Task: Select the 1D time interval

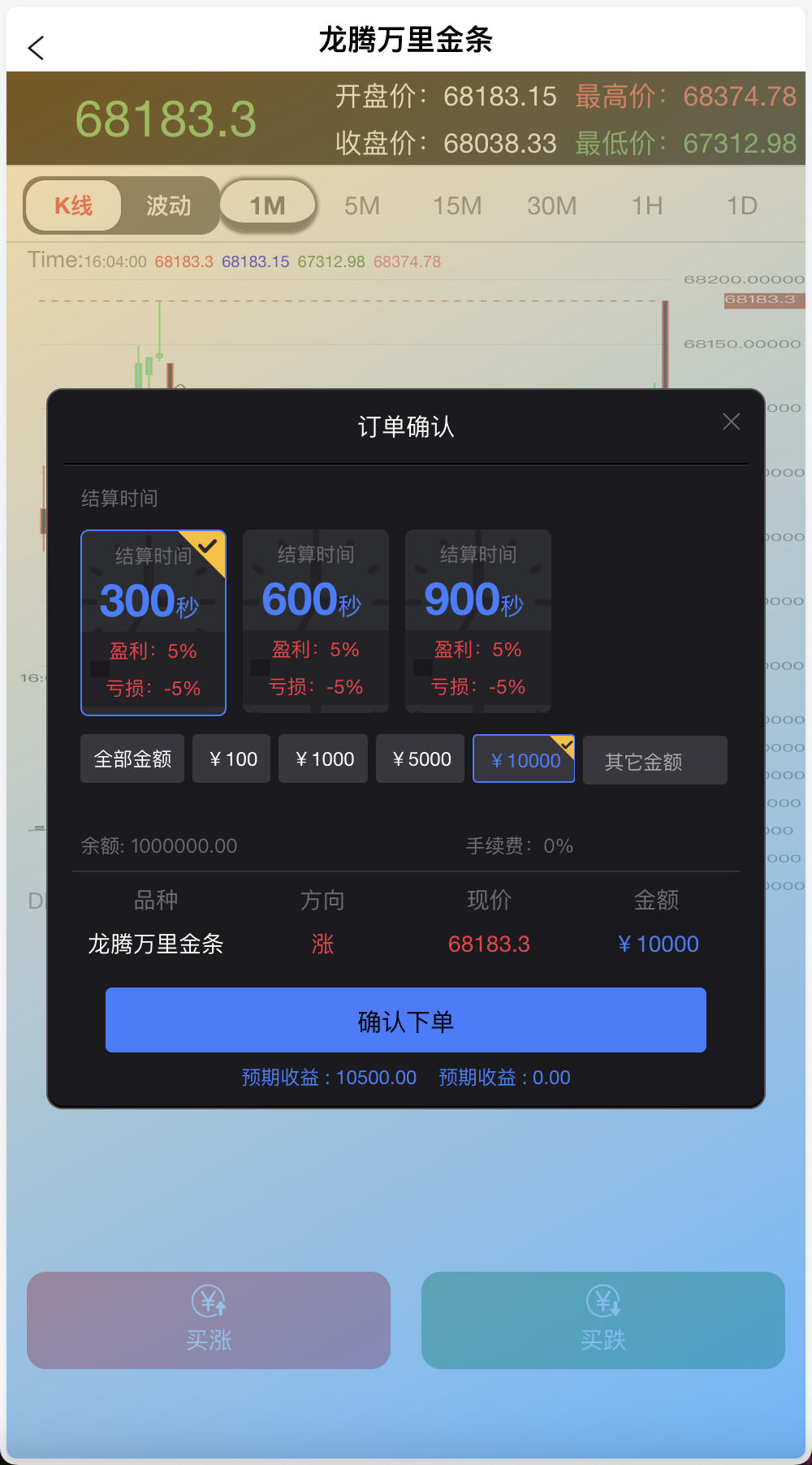Action: pos(741,206)
